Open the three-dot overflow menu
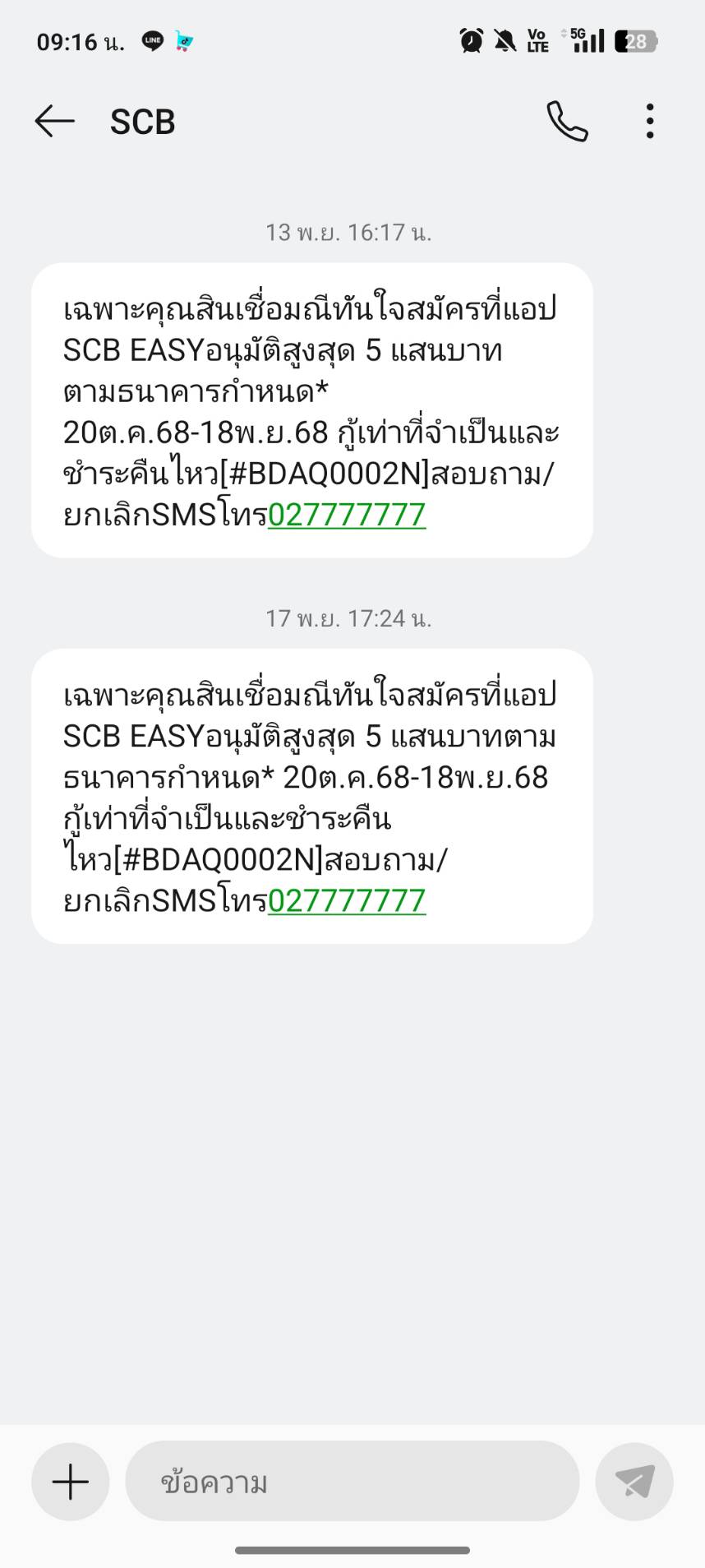 650,122
